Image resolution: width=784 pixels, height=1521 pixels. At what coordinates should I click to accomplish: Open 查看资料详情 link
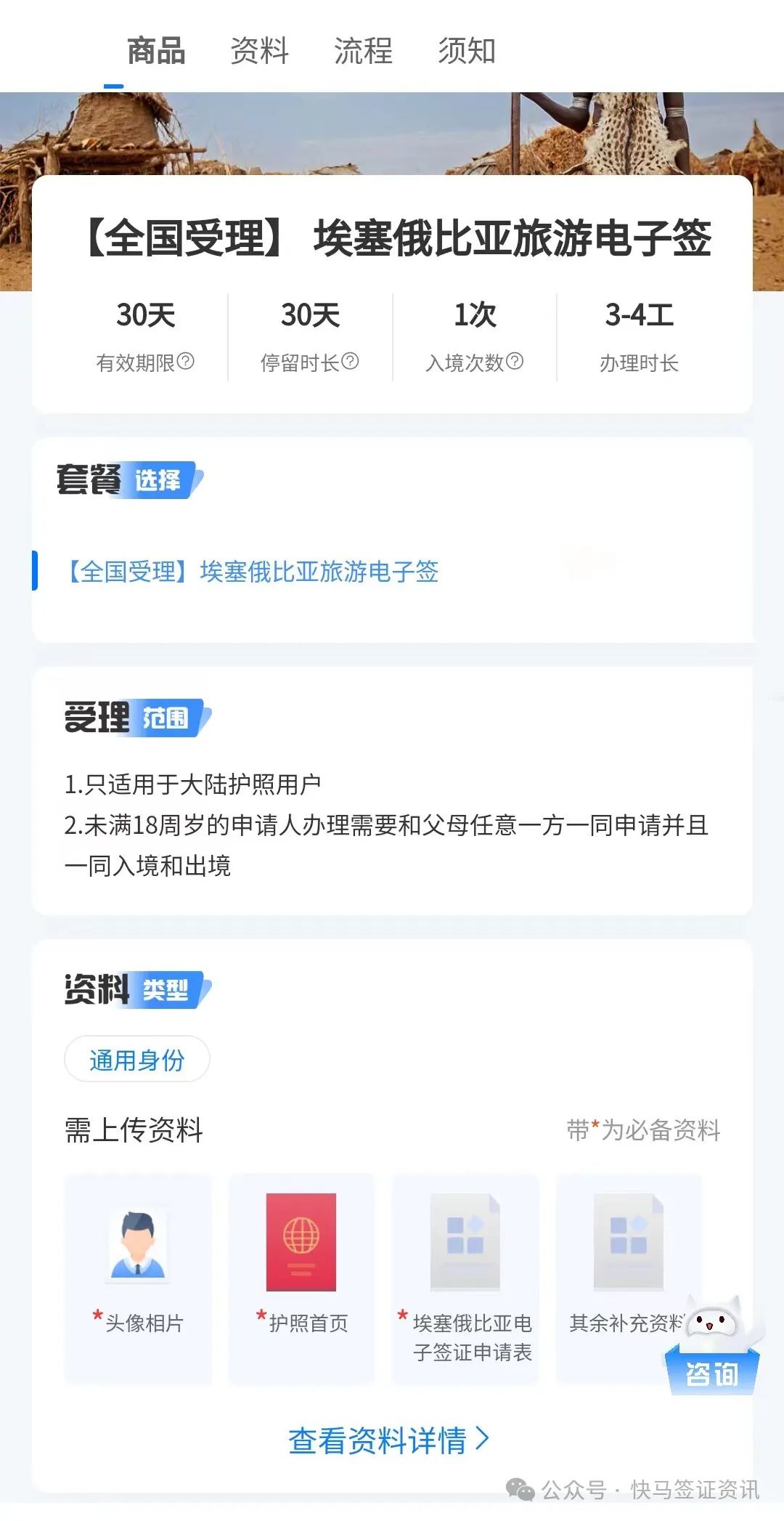point(388,1440)
